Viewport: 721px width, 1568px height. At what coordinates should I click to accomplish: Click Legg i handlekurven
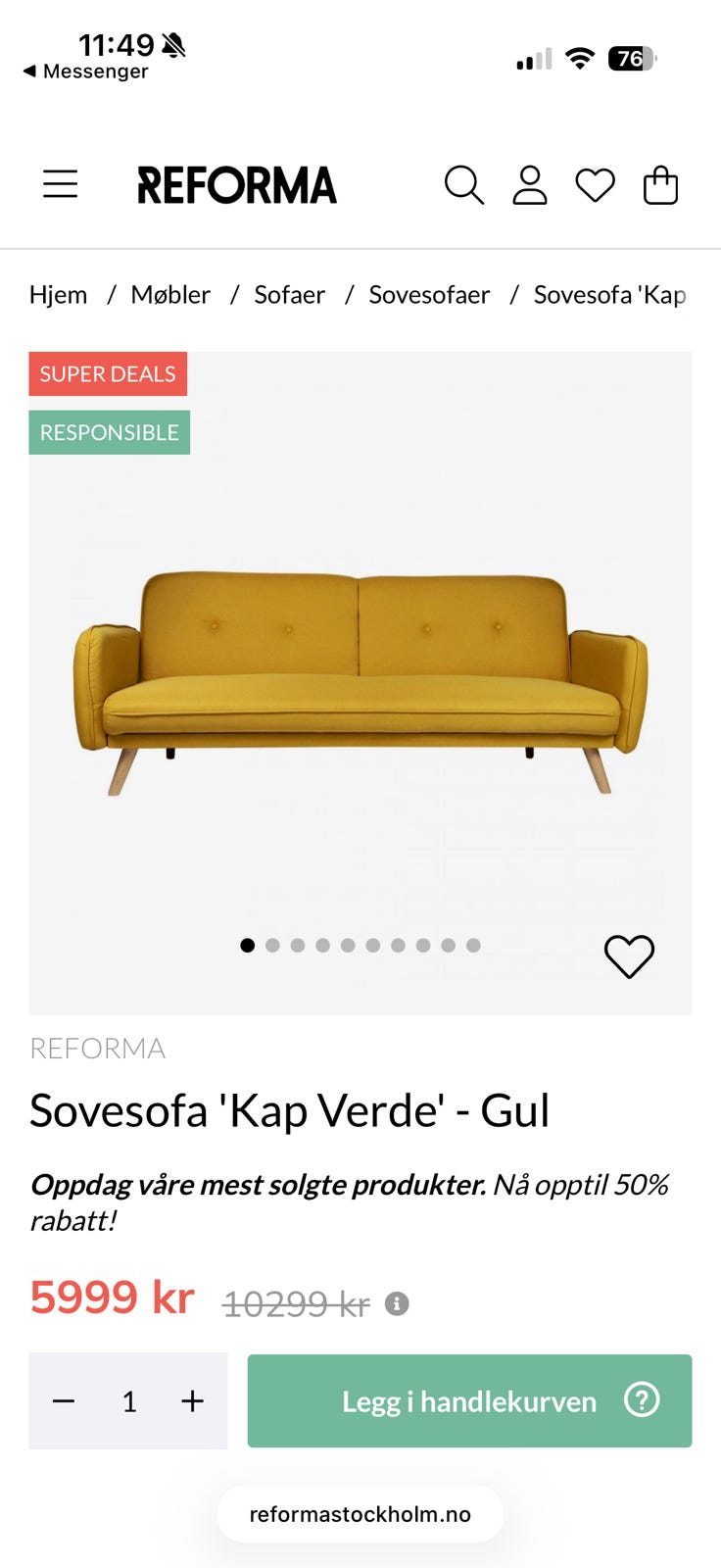point(468,1401)
